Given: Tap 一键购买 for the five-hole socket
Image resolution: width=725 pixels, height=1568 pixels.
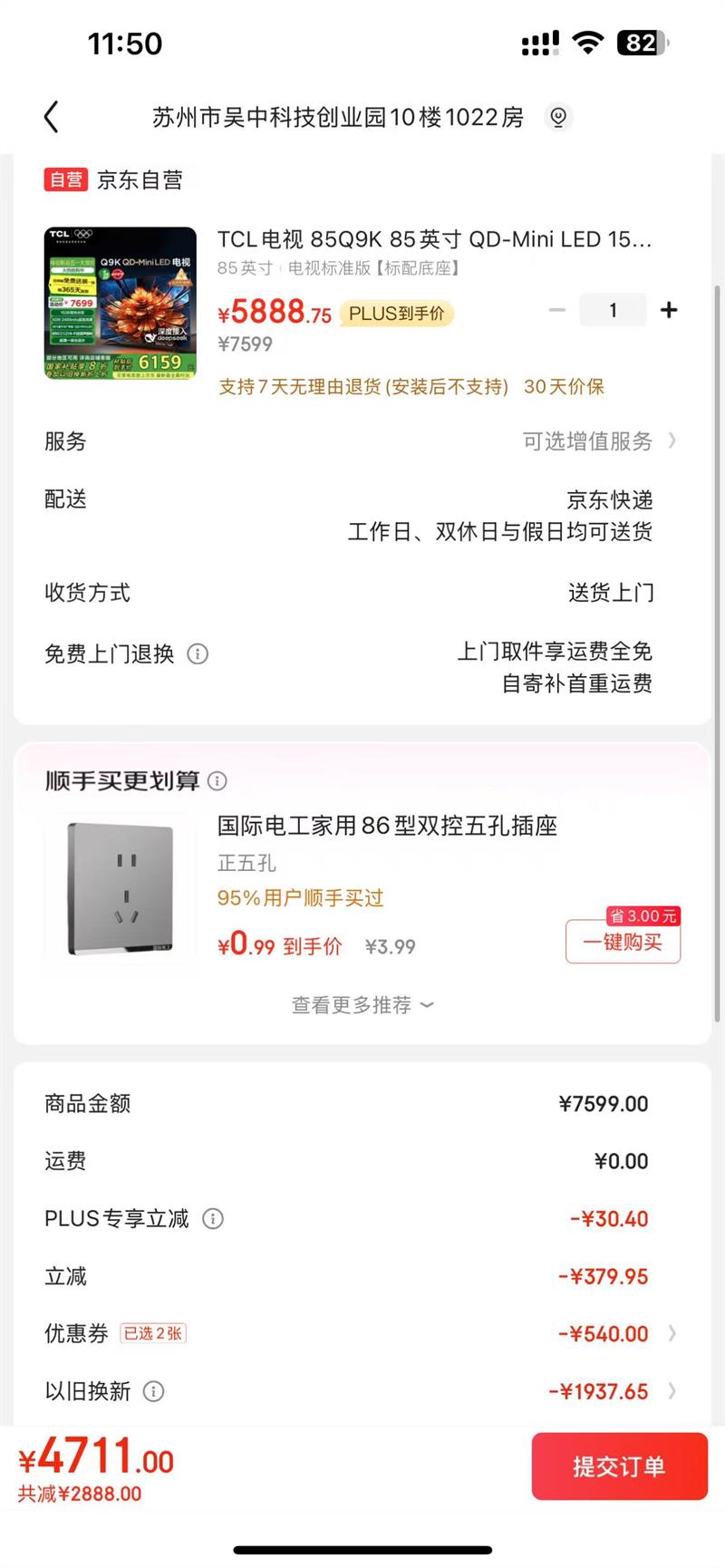Looking at the screenshot, I should pyautogui.click(x=623, y=943).
